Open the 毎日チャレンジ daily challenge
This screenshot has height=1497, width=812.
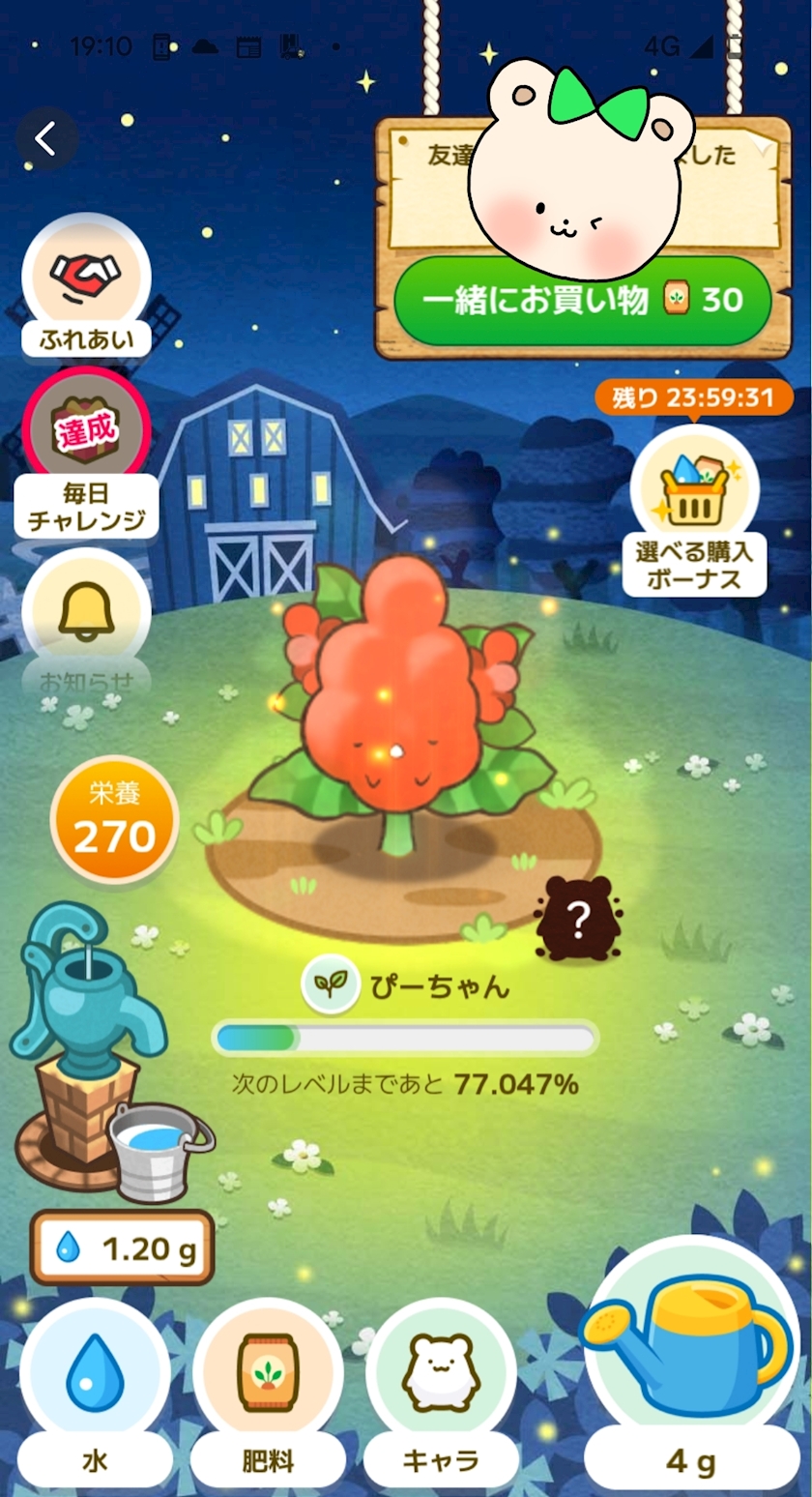[x=86, y=455]
